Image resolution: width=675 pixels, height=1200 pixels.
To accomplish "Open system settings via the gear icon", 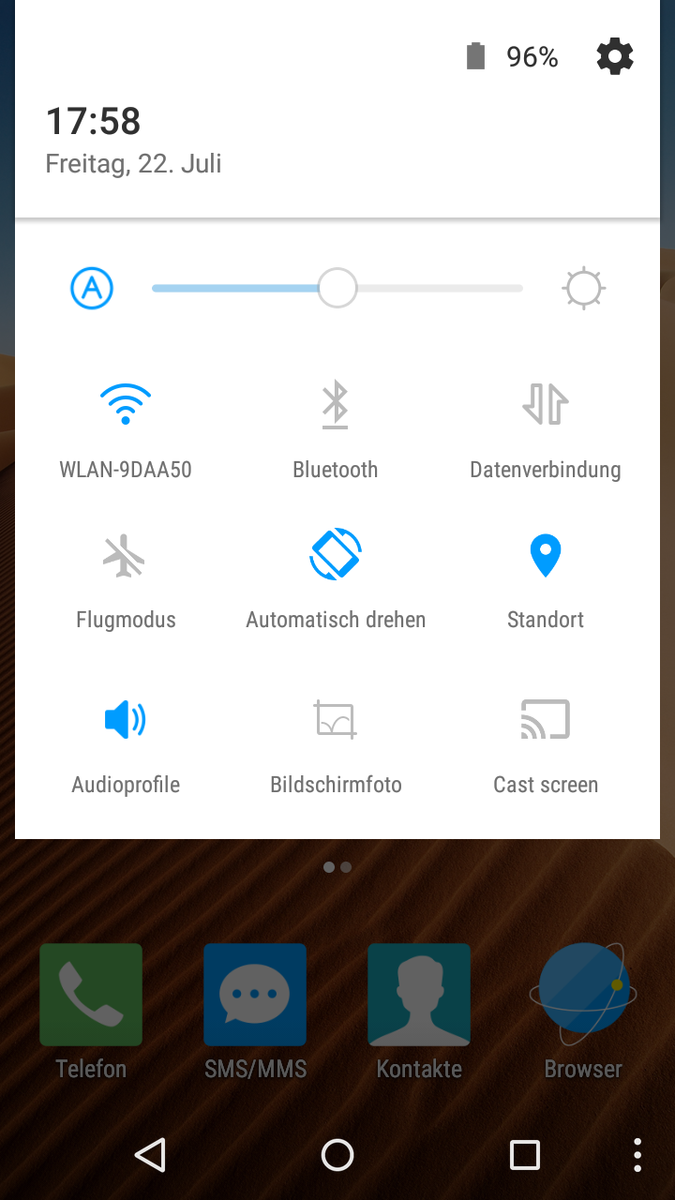I will click(614, 57).
